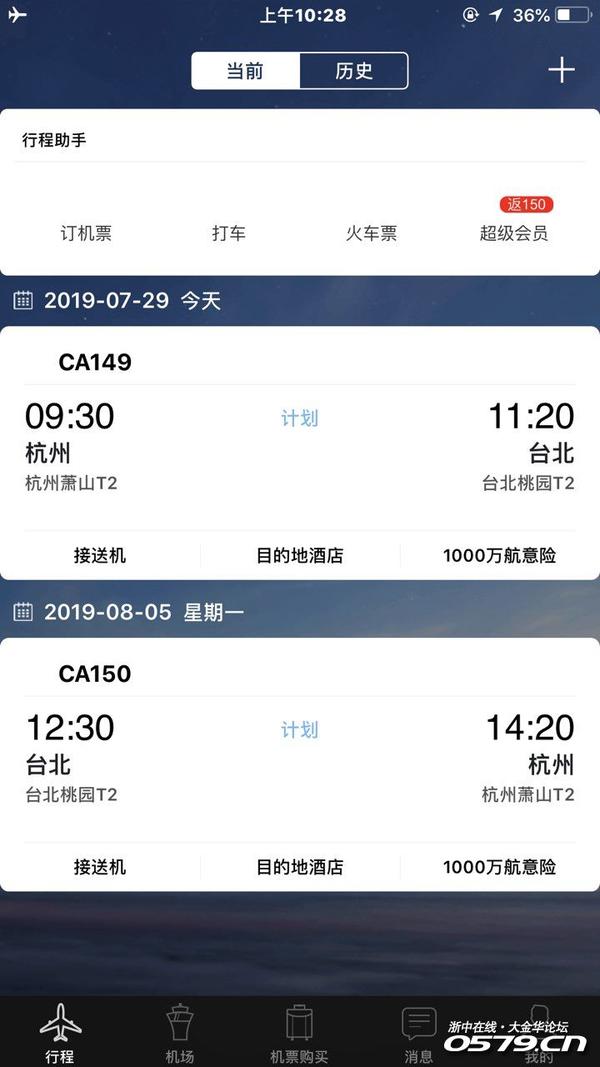The height and width of the screenshot is (1067, 600).
Task: Tap 1000万航意险 under flight CA149
Action: (x=499, y=555)
